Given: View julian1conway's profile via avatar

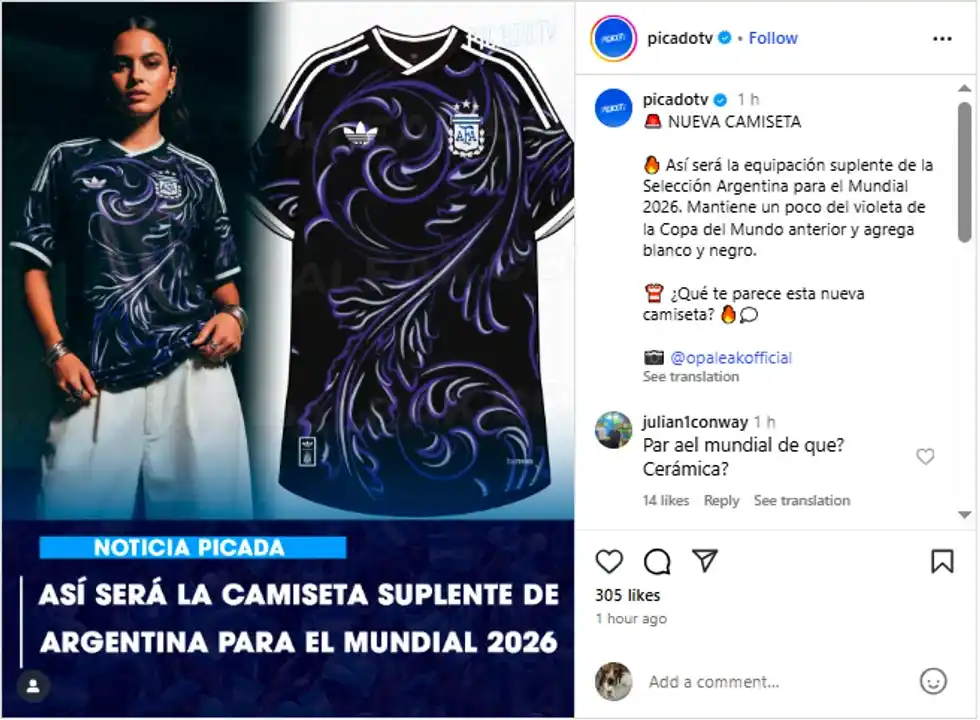Looking at the screenshot, I should (x=613, y=430).
